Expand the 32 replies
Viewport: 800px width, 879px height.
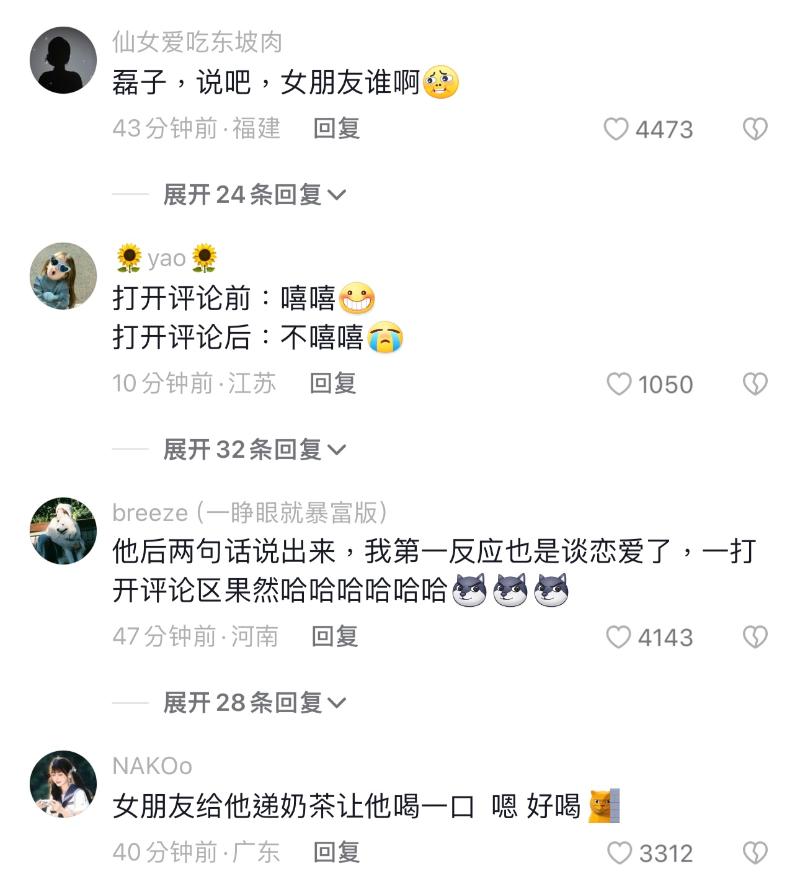[x=254, y=449]
